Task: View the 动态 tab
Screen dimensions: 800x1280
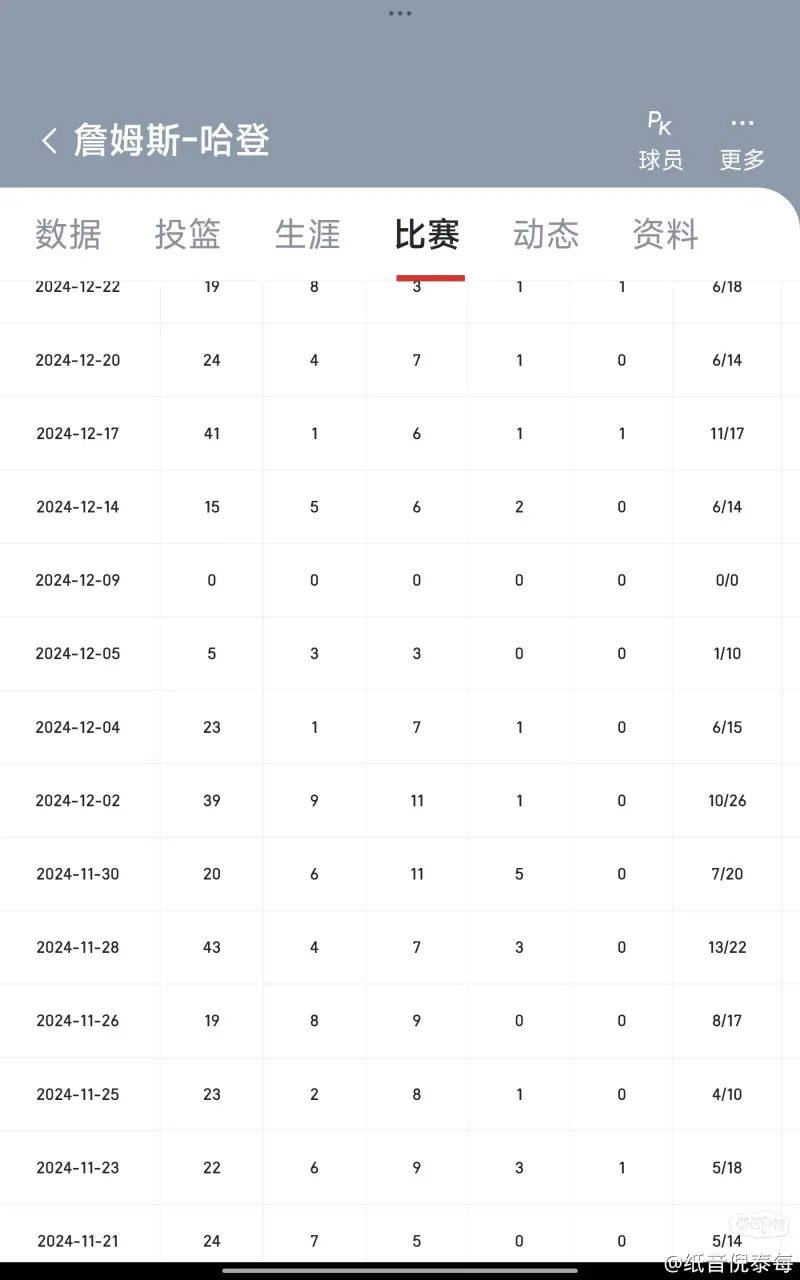Action: click(546, 234)
